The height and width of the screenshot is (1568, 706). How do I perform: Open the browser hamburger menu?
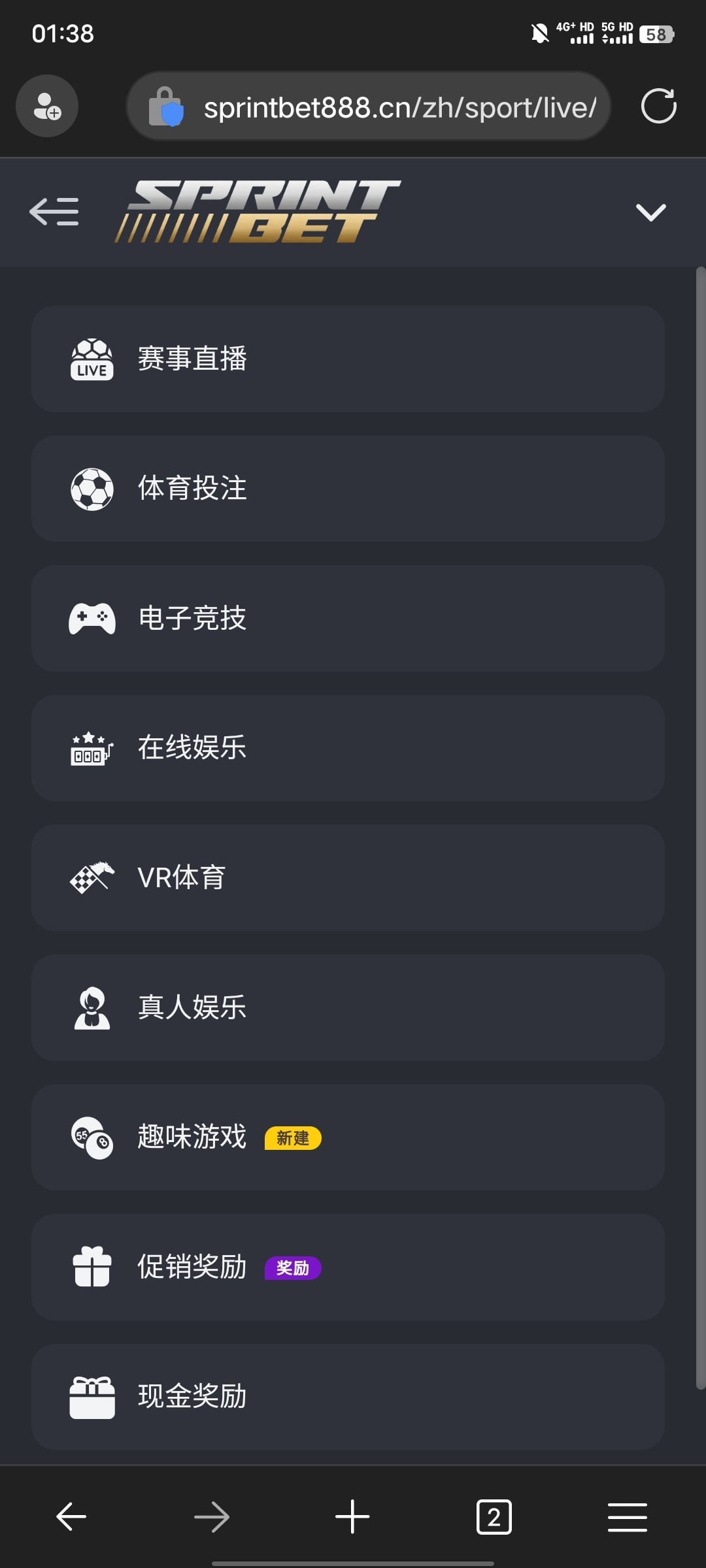coord(627,1516)
